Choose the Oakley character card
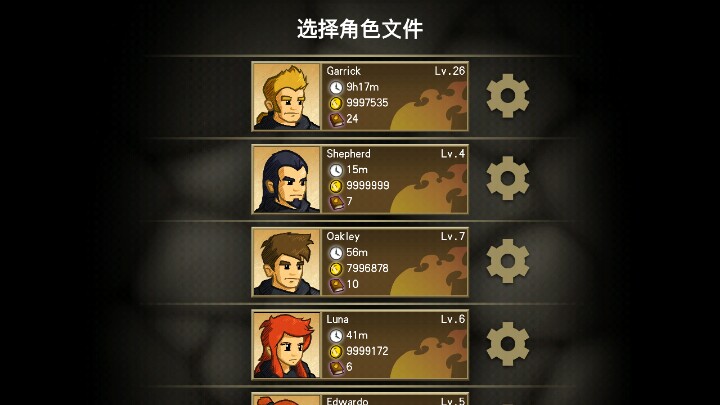Image resolution: width=720 pixels, height=405 pixels. (x=360, y=262)
